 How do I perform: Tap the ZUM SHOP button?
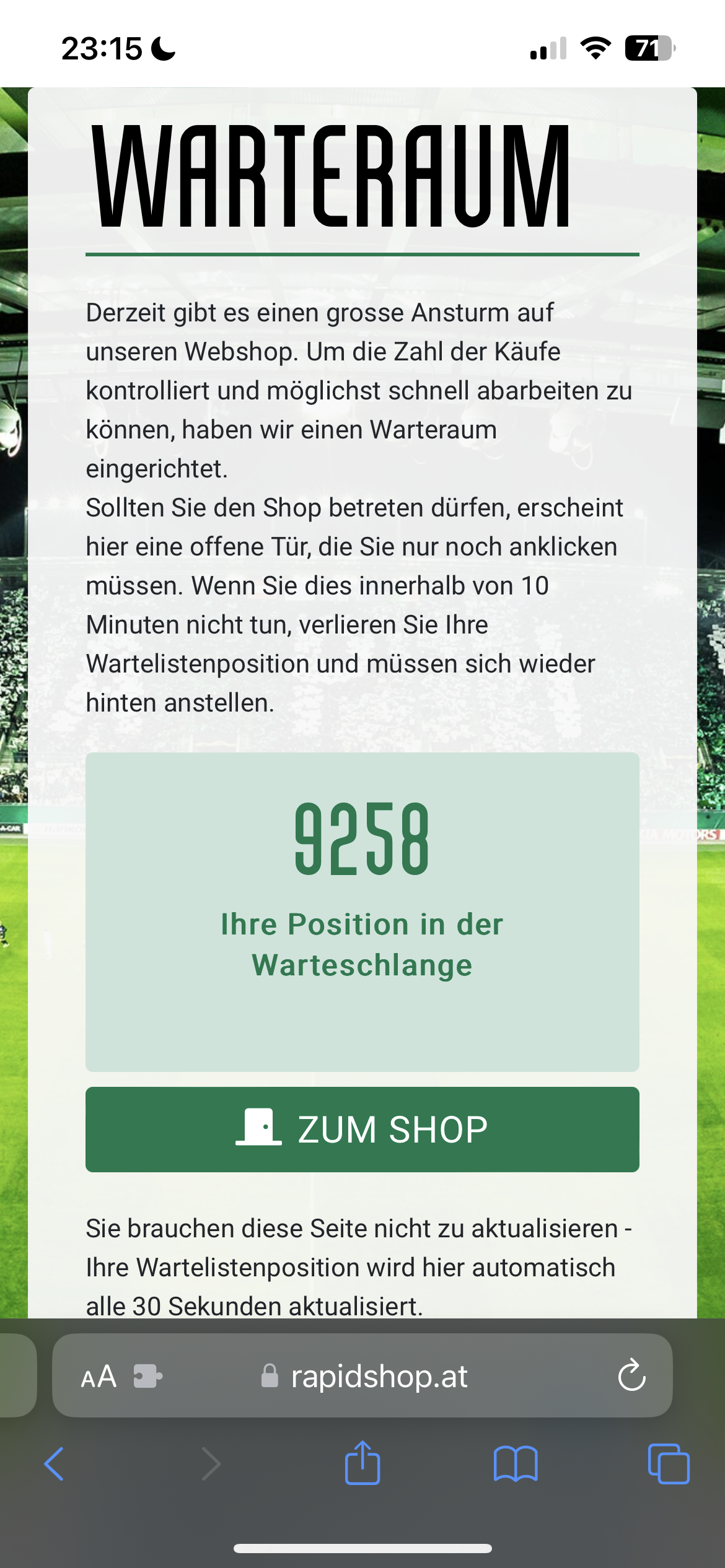[362, 1129]
